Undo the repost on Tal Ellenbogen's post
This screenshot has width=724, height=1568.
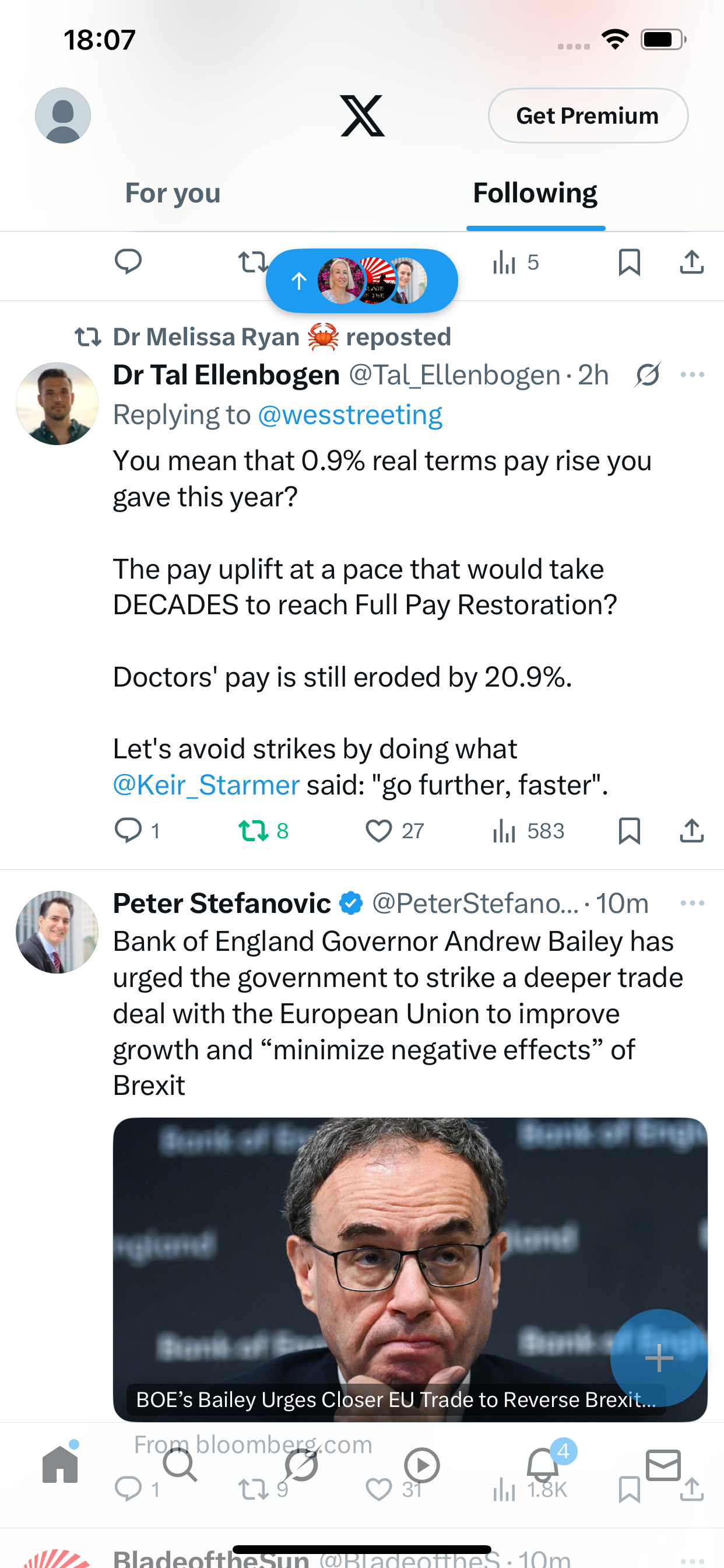[263, 830]
